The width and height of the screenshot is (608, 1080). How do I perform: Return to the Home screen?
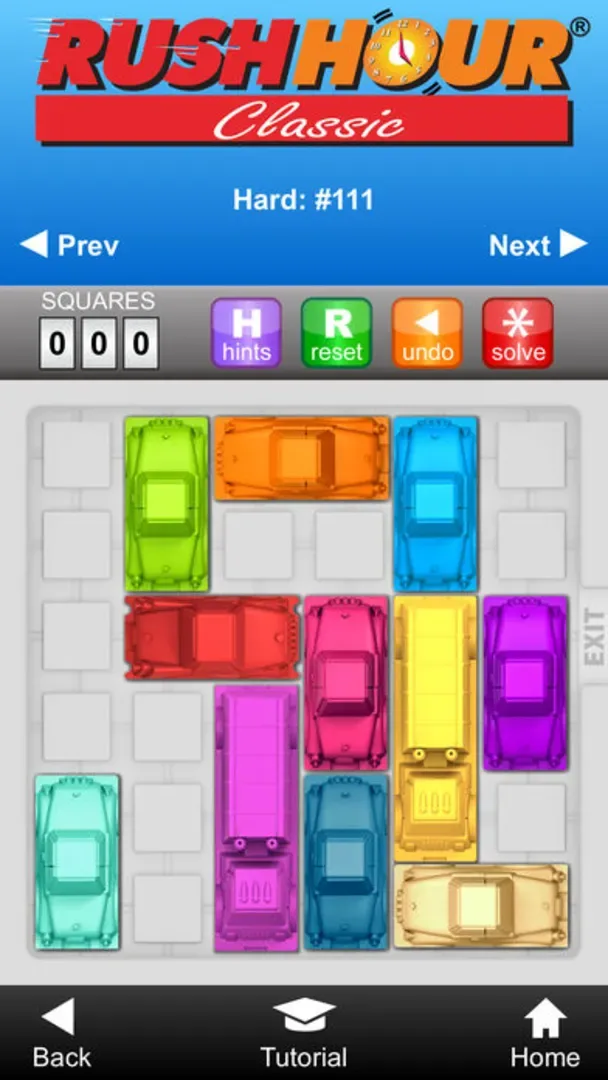click(x=545, y=1033)
